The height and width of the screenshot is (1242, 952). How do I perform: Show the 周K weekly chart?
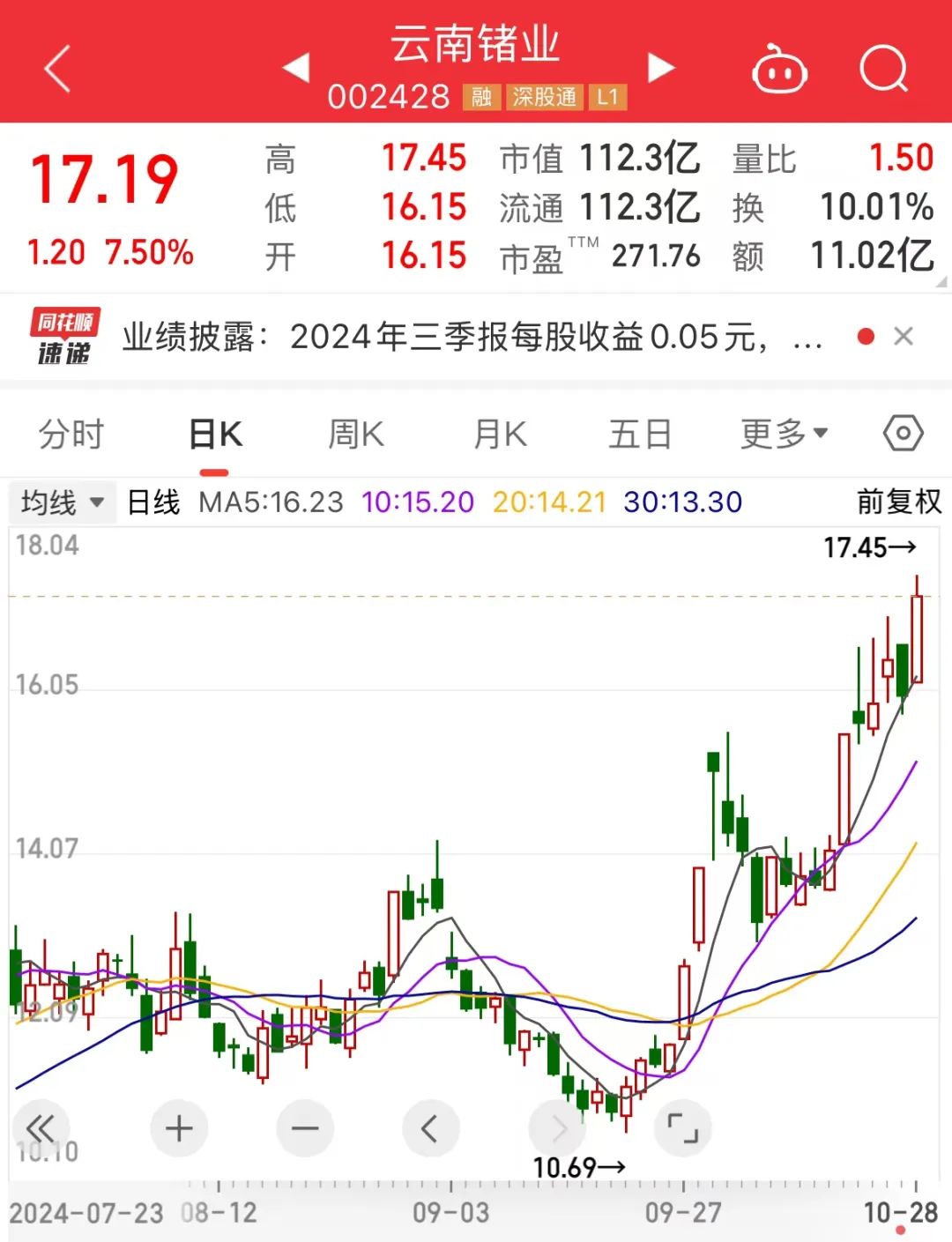[356, 434]
